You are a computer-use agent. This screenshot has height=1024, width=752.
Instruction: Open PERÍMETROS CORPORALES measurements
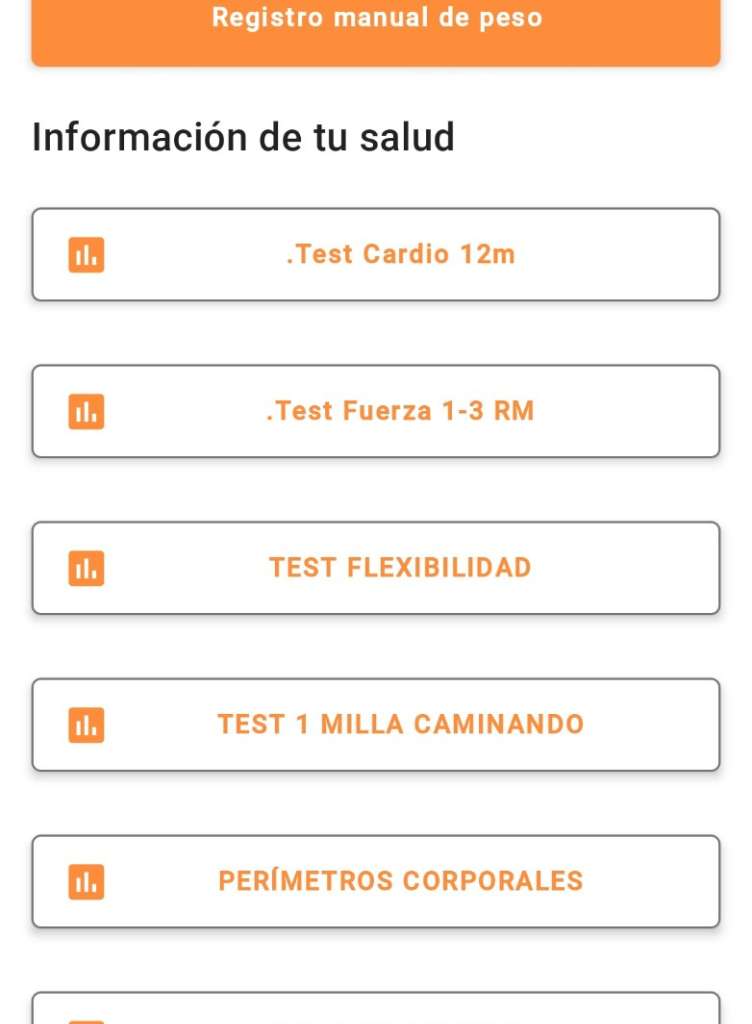point(376,881)
